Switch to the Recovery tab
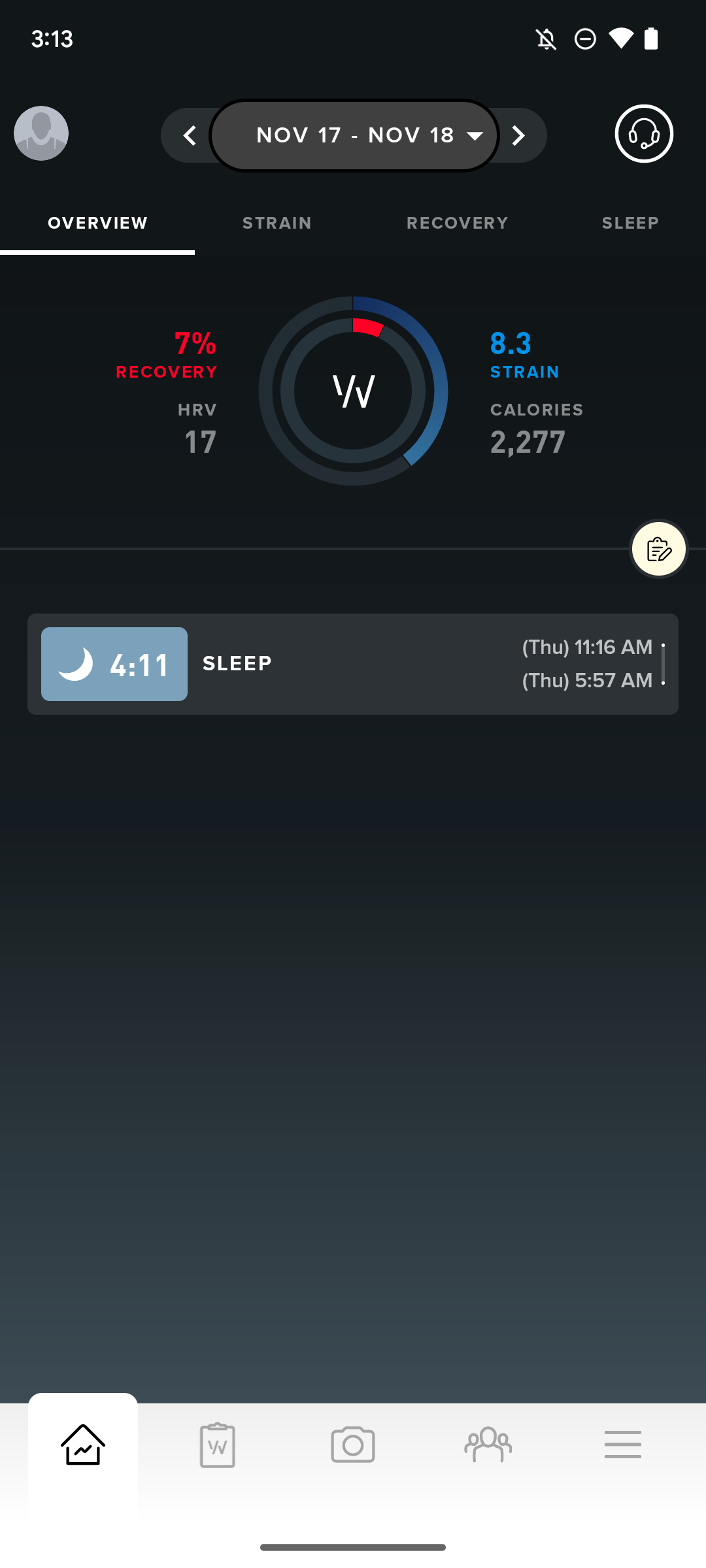The image size is (706, 1568). 458,223
